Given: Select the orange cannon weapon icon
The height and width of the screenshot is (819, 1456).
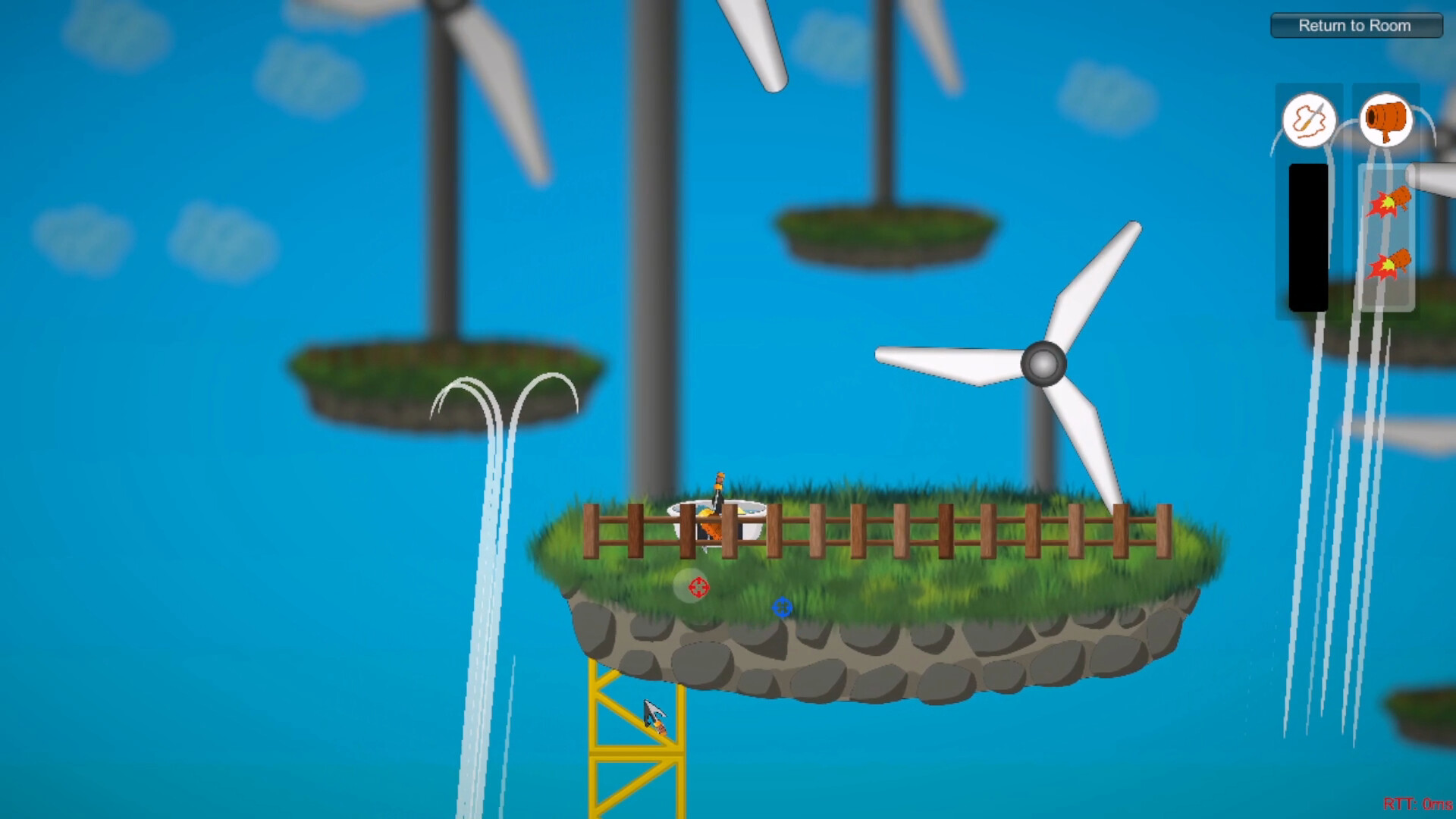Looking at the screenshot, I should tap(1385, 120).
